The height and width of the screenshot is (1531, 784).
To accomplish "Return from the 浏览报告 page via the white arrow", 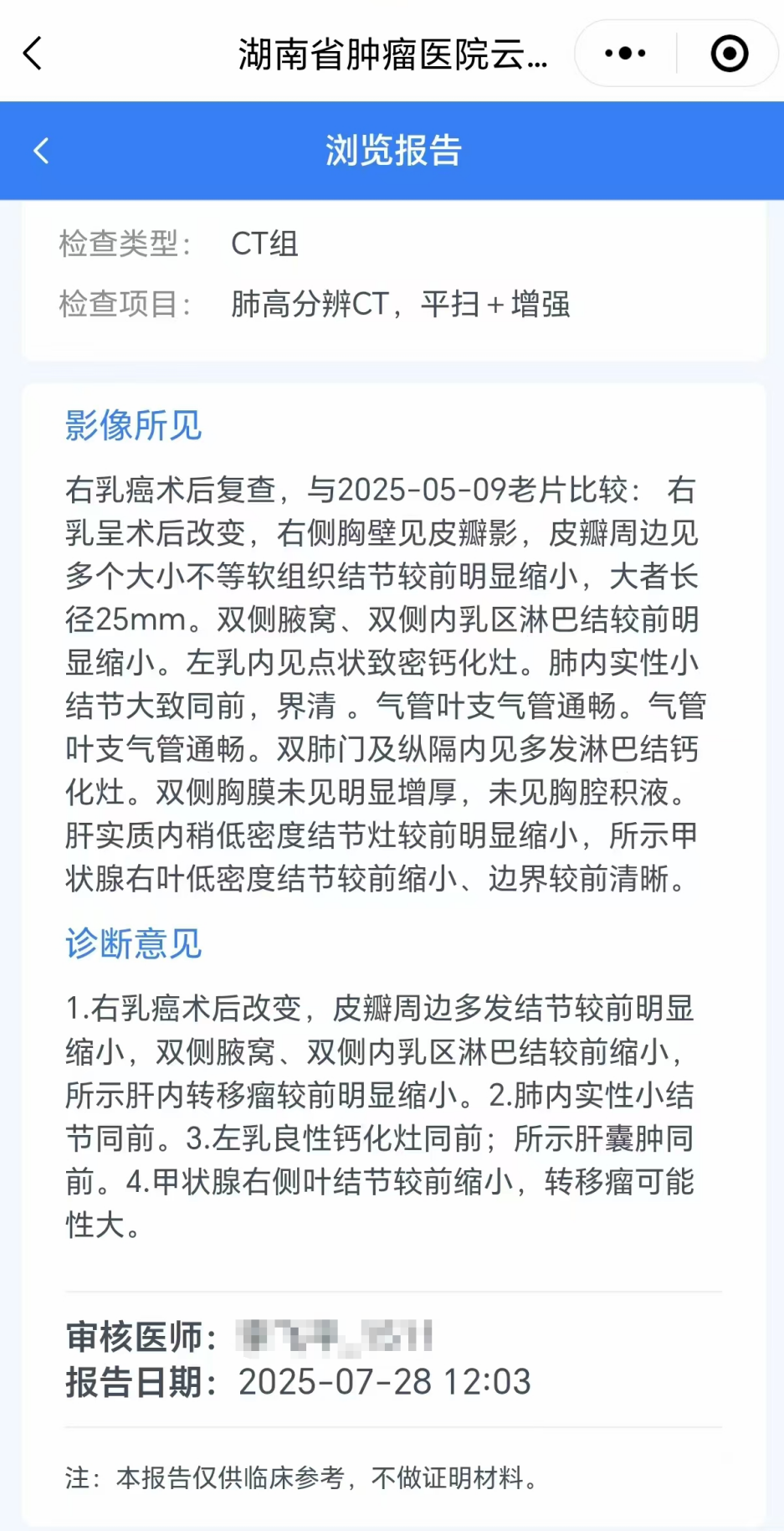I will tap(41, 151).
